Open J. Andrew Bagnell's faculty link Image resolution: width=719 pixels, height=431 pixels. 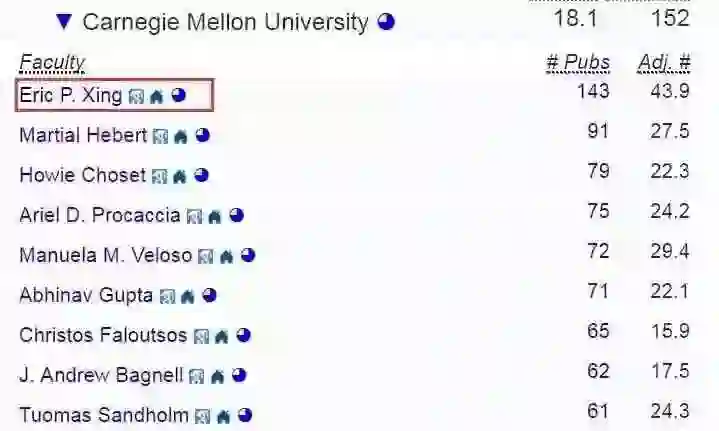101,375
